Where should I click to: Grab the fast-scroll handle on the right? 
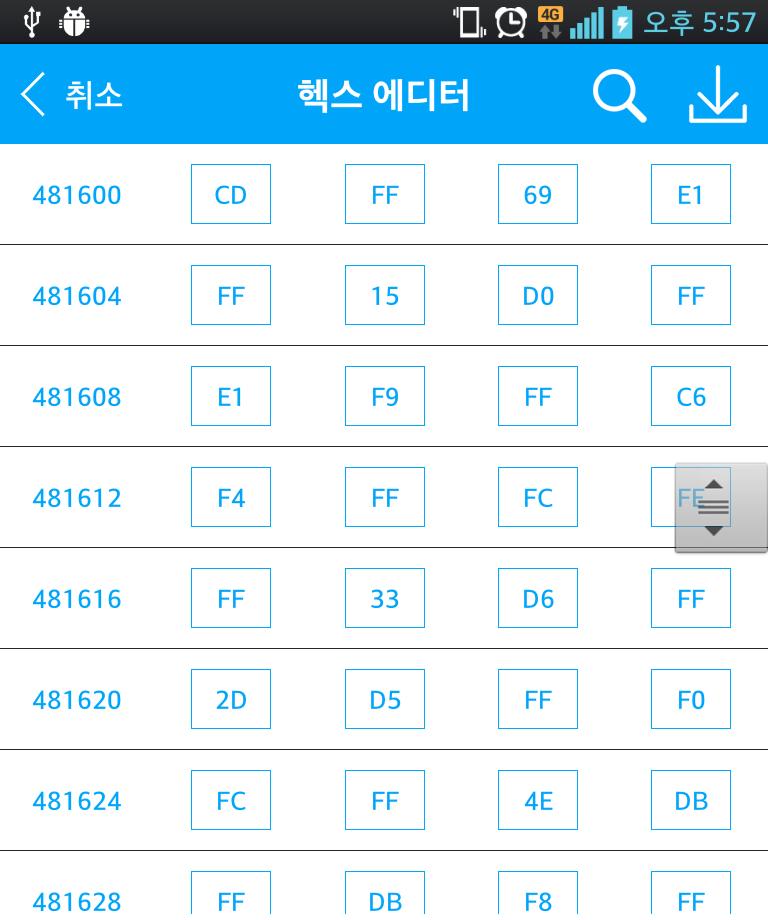[x=721, y=507]
